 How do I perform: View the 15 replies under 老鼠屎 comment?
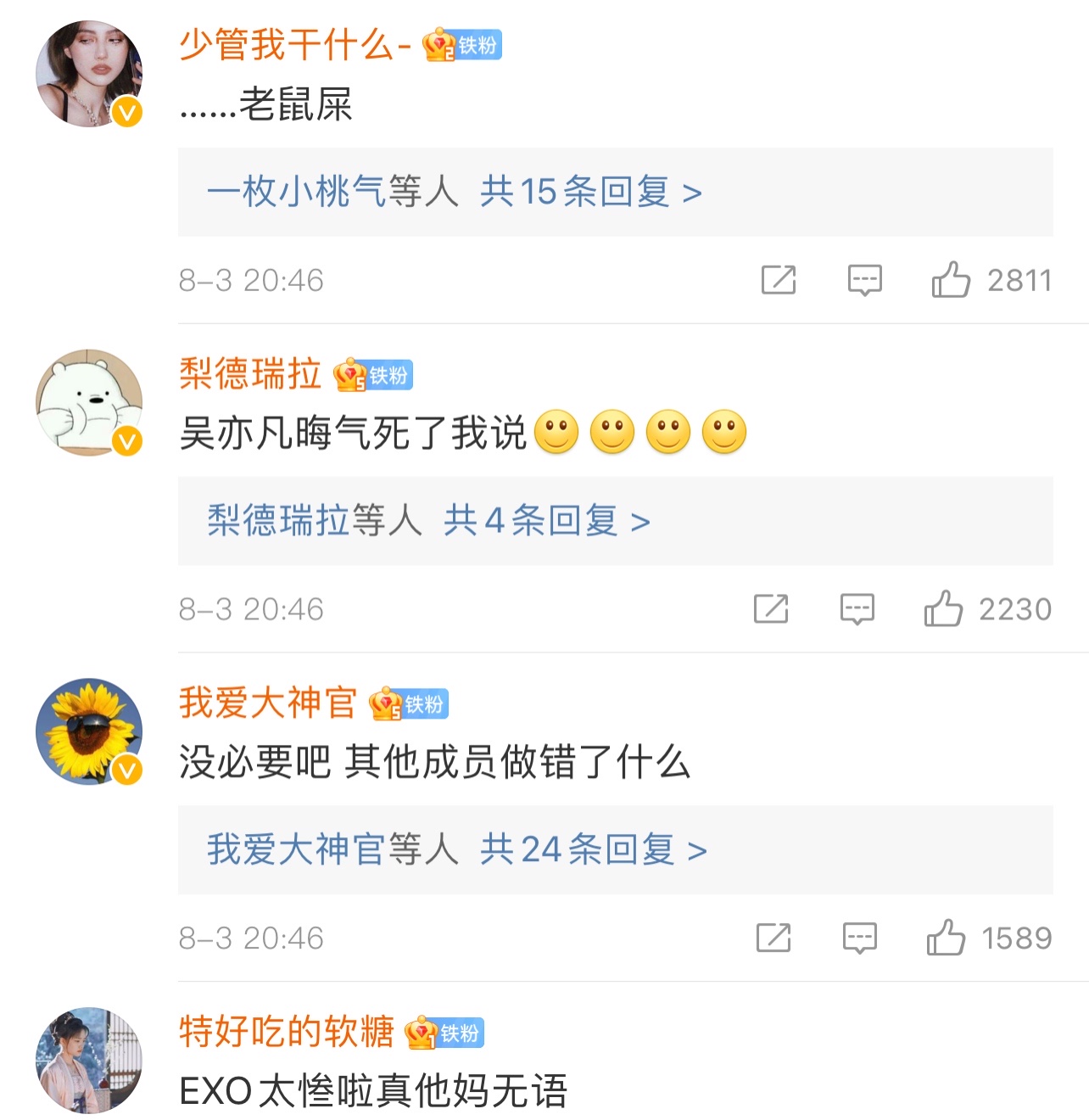455,193
